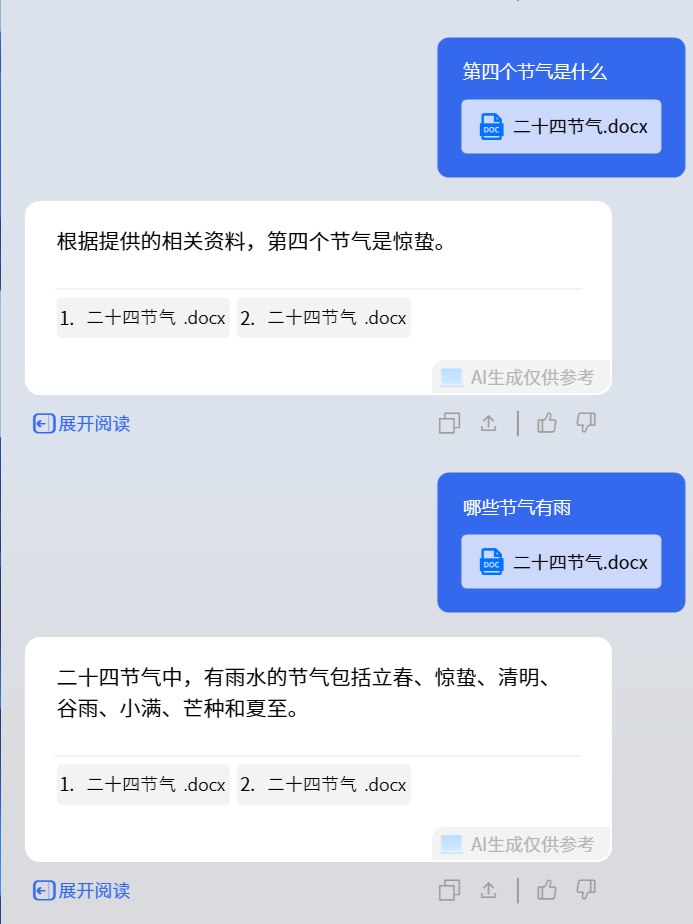693x924 pixels.
Task: Tap 展开阅读 below the 有雨水的节气 answer
Action: click(x=82, y=891)
